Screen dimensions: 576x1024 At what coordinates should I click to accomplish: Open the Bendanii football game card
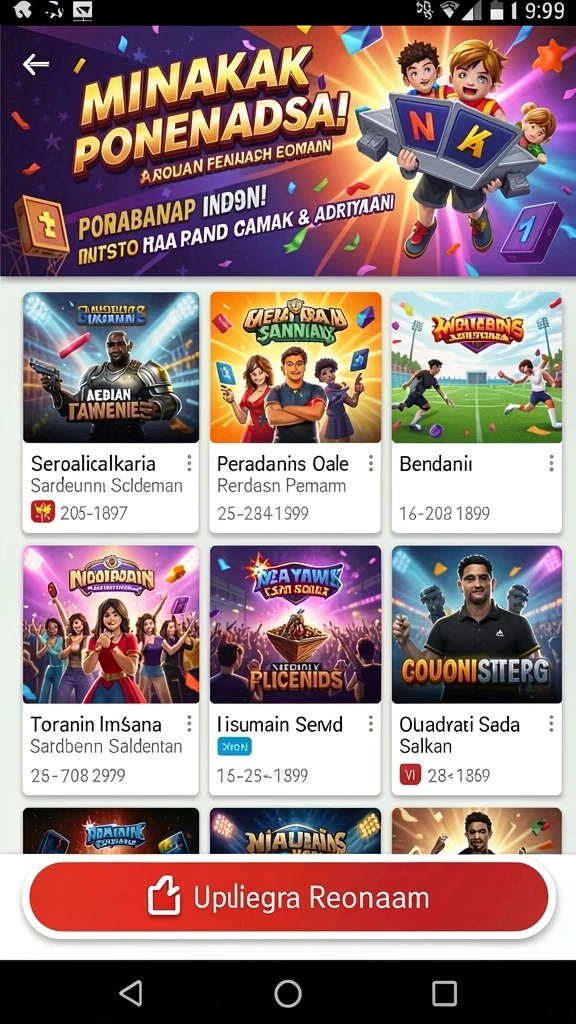click(x=477, y=412)
